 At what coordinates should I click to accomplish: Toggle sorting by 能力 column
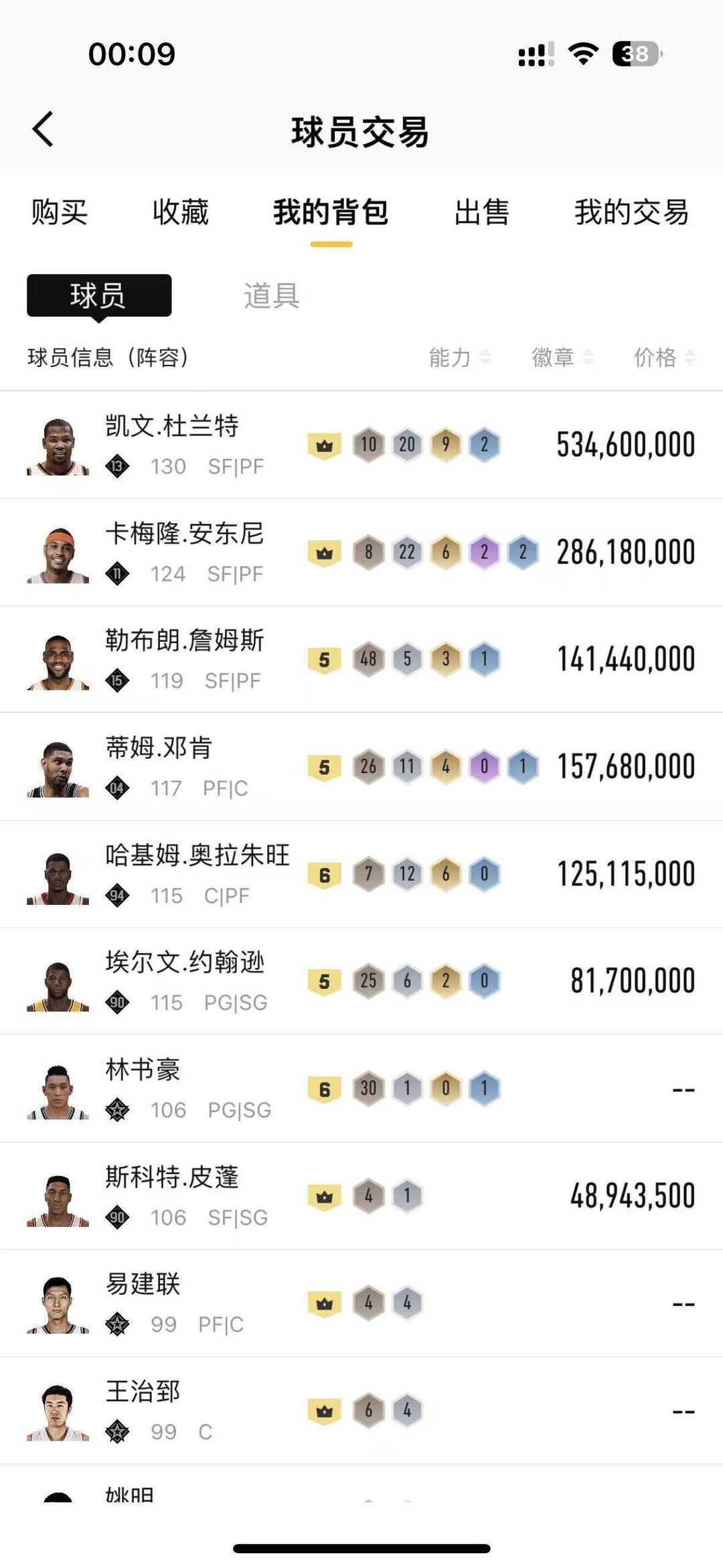pos(449,358)
